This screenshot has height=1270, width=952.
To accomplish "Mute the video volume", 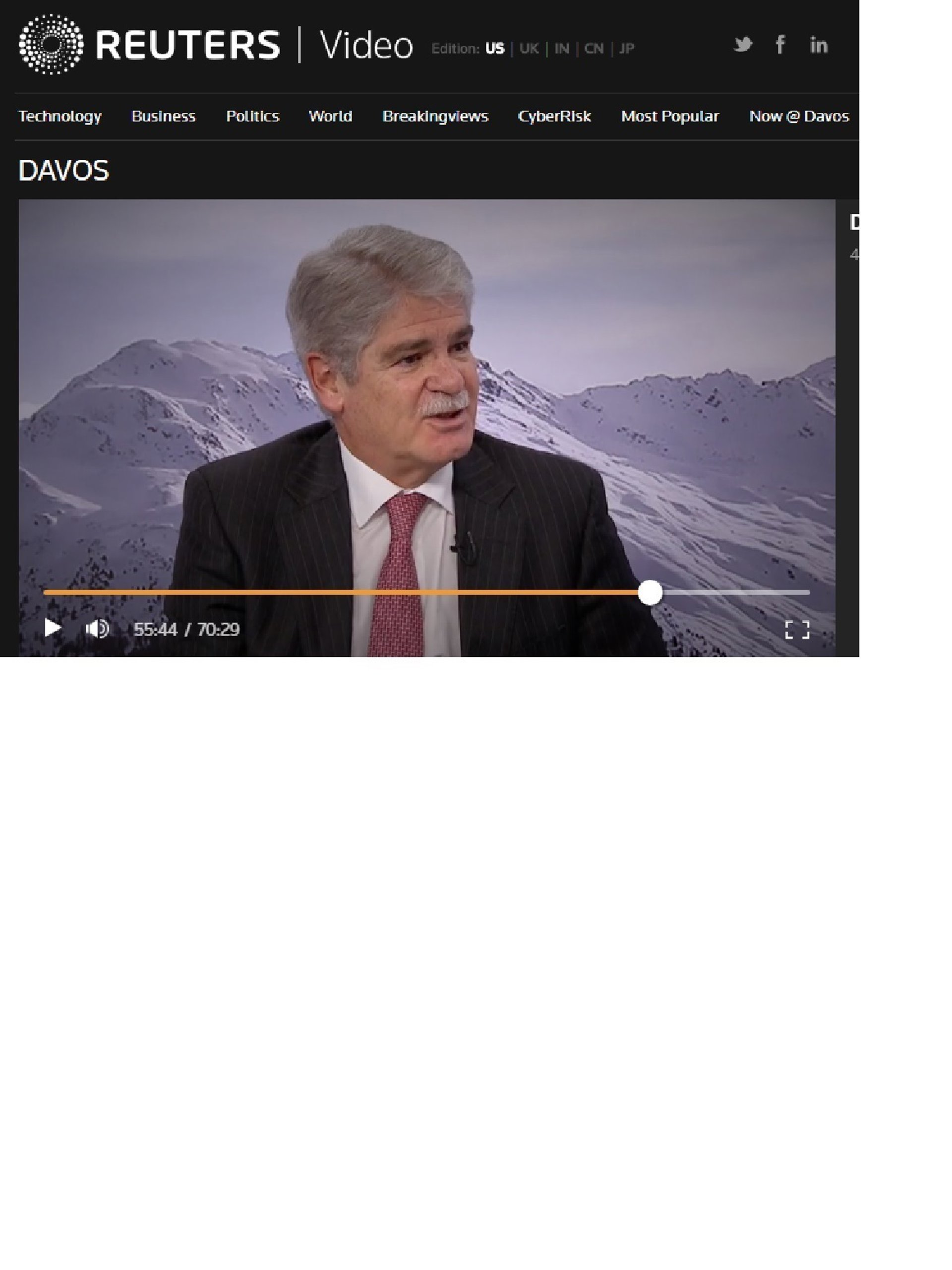I will point(97,629).
